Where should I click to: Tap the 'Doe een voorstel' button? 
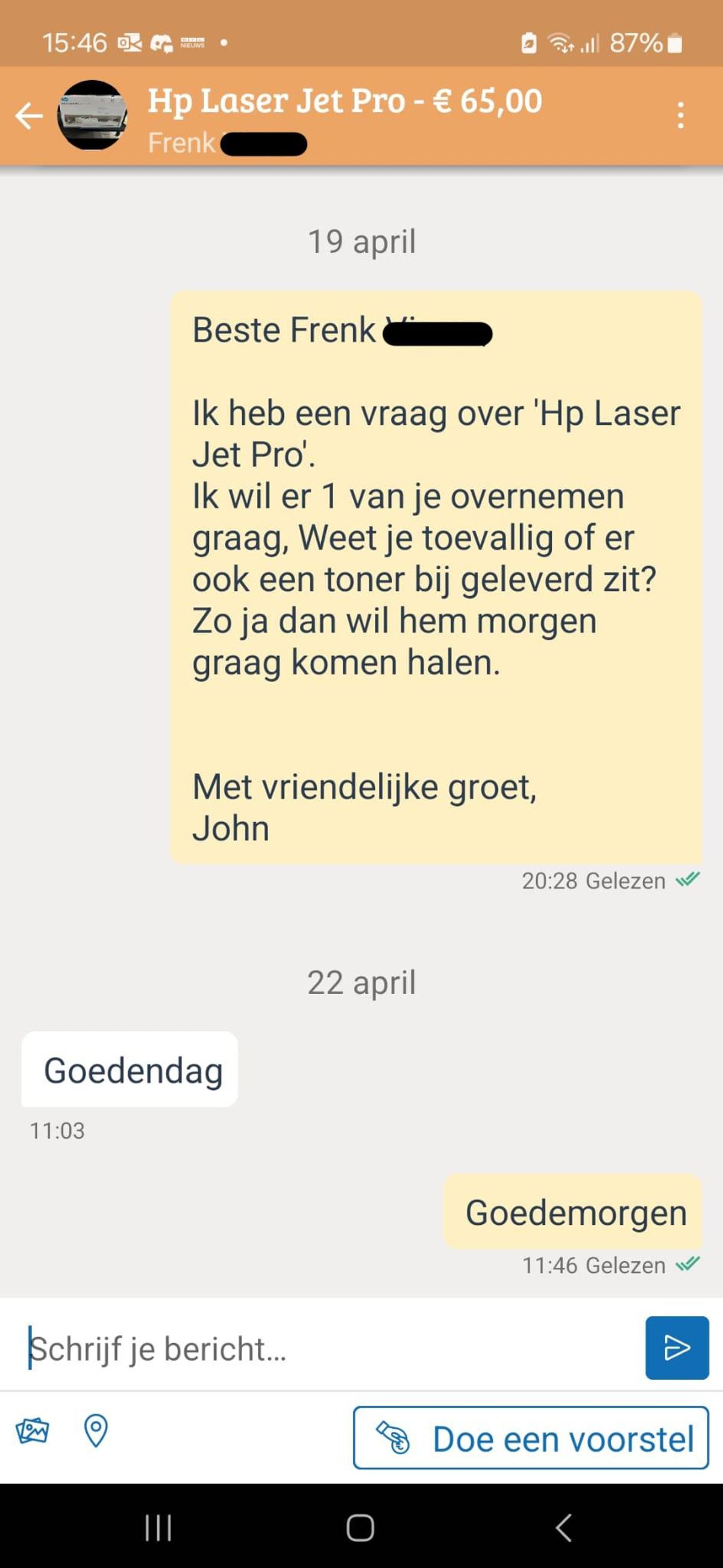click(531, 1438)
